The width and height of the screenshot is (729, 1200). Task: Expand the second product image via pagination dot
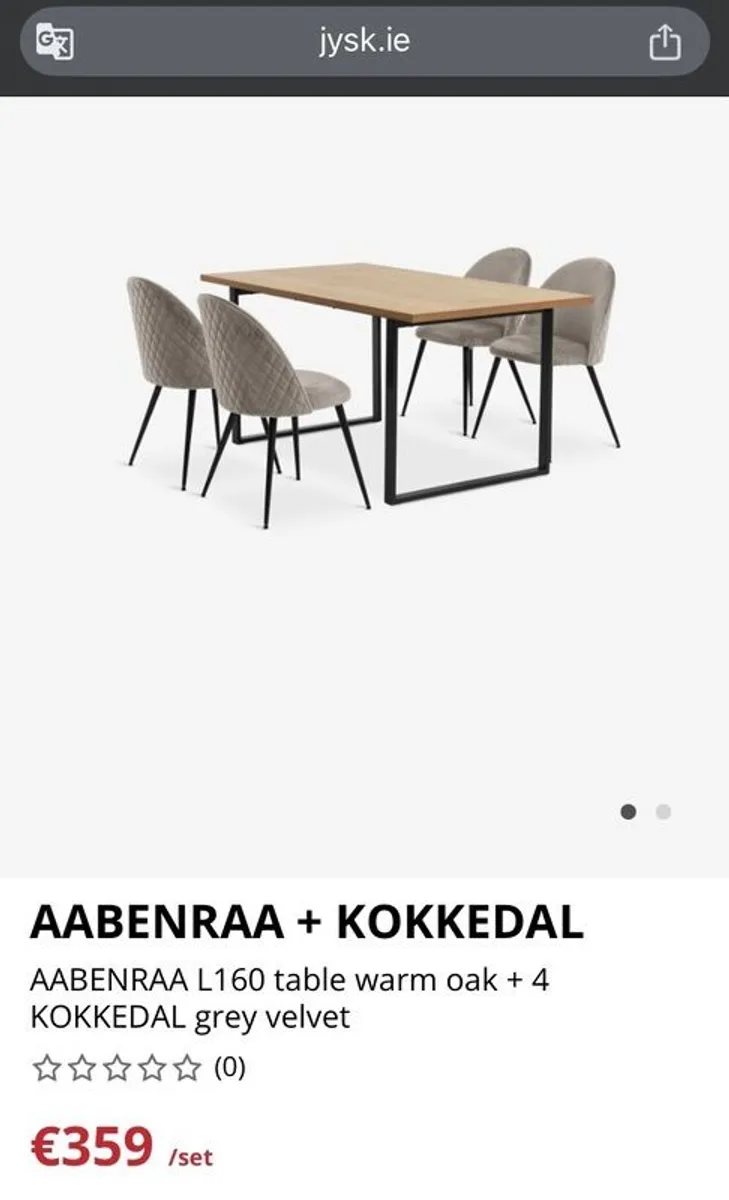click(663, 813)
